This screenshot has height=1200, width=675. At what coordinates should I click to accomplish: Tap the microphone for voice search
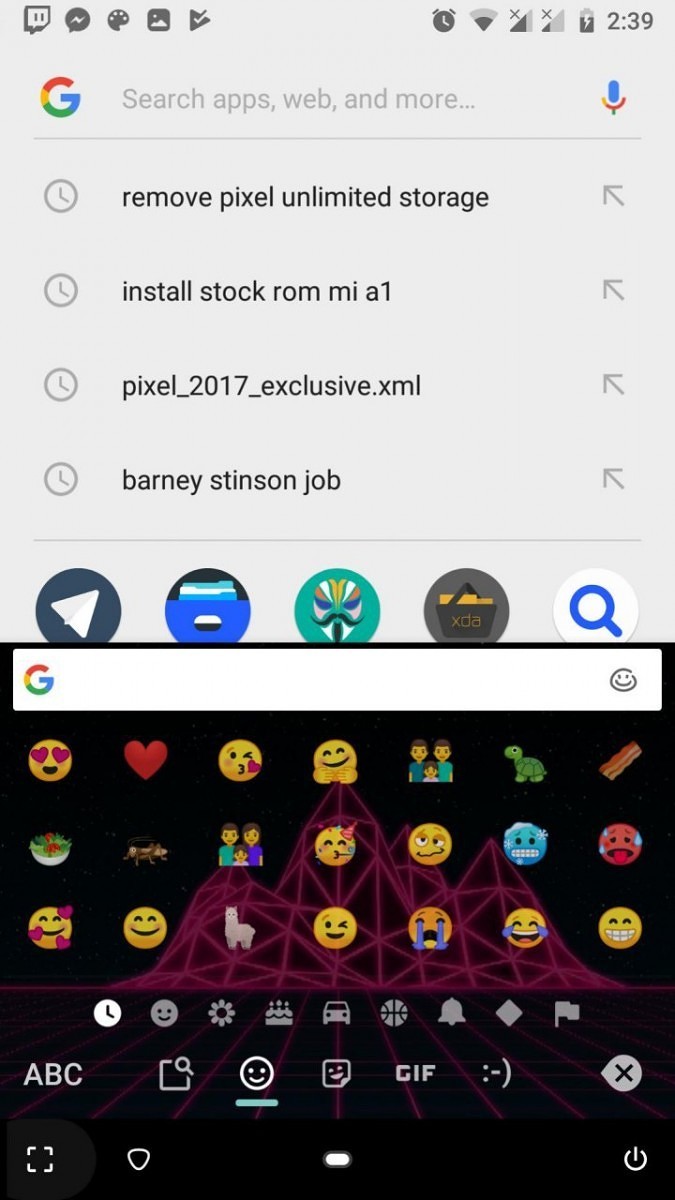coord(613,98)
